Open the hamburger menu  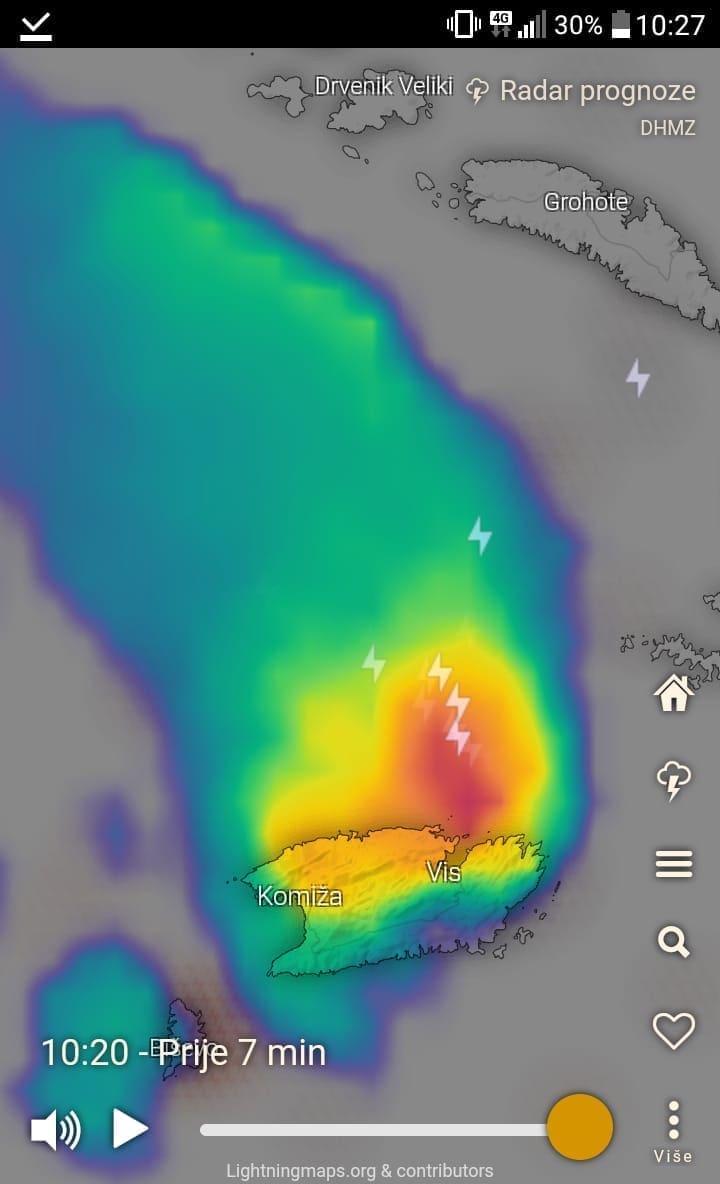(673, 864)
